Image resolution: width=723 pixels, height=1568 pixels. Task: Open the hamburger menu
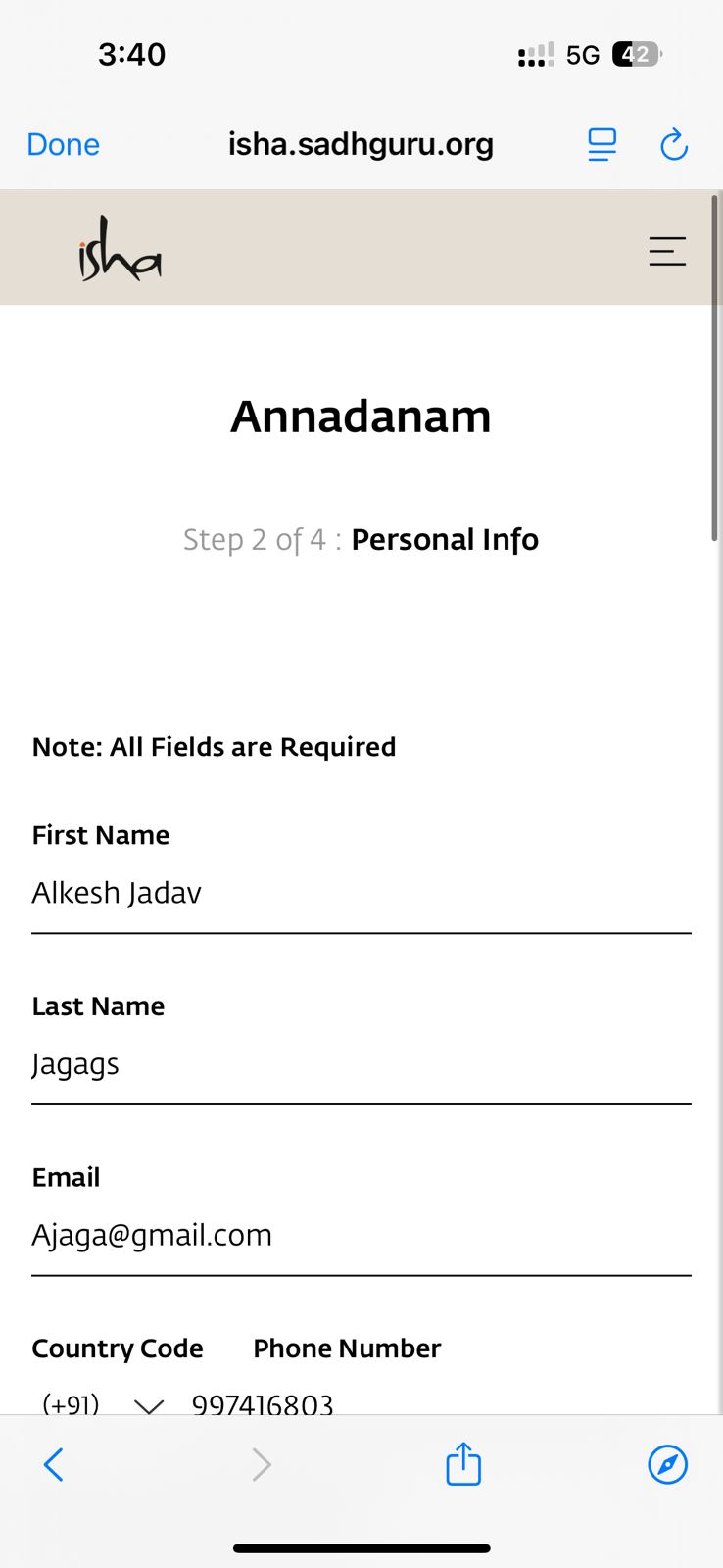pos(667,252)
